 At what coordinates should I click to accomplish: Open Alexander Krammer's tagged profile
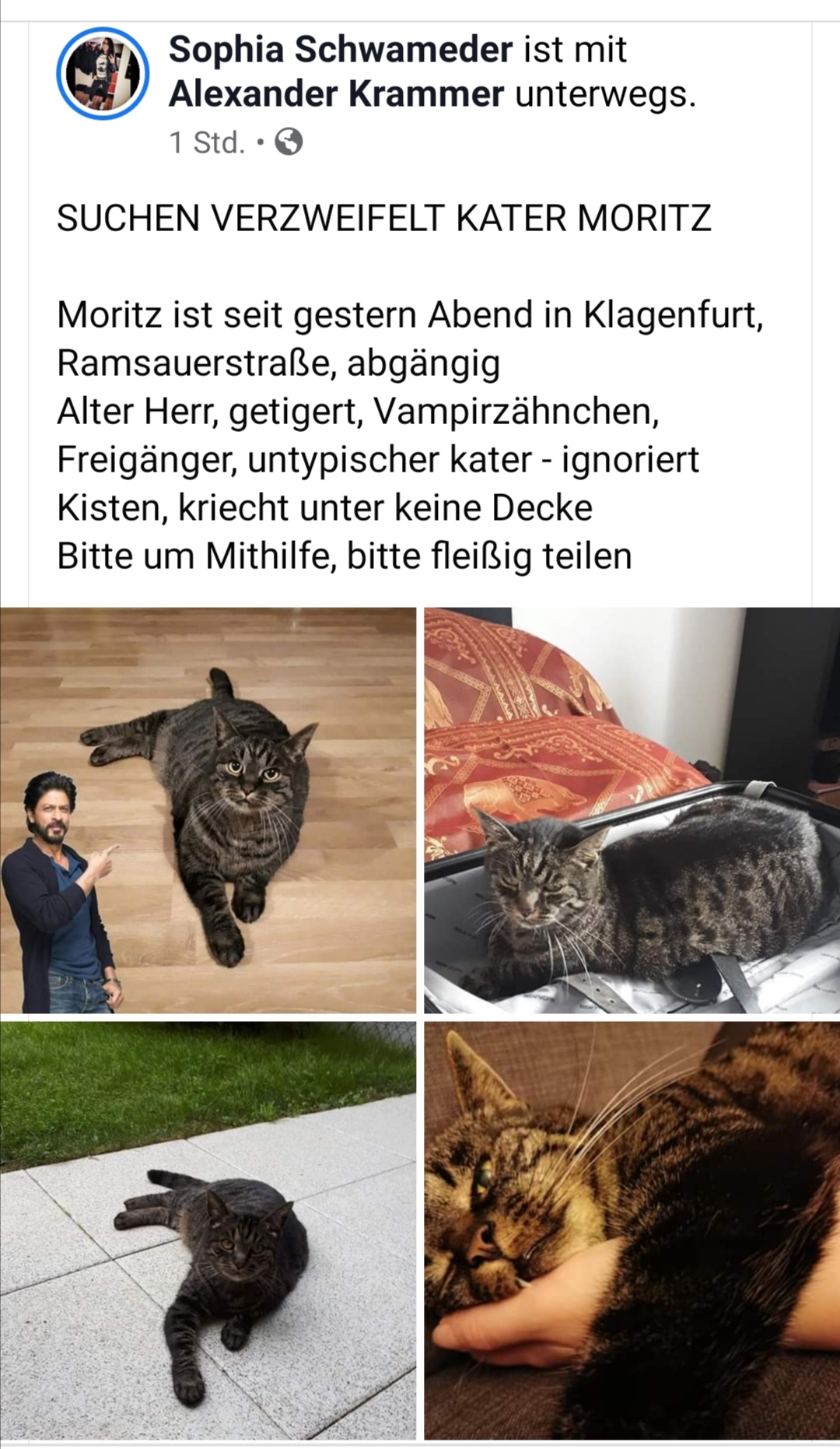[x=336, y=94]
